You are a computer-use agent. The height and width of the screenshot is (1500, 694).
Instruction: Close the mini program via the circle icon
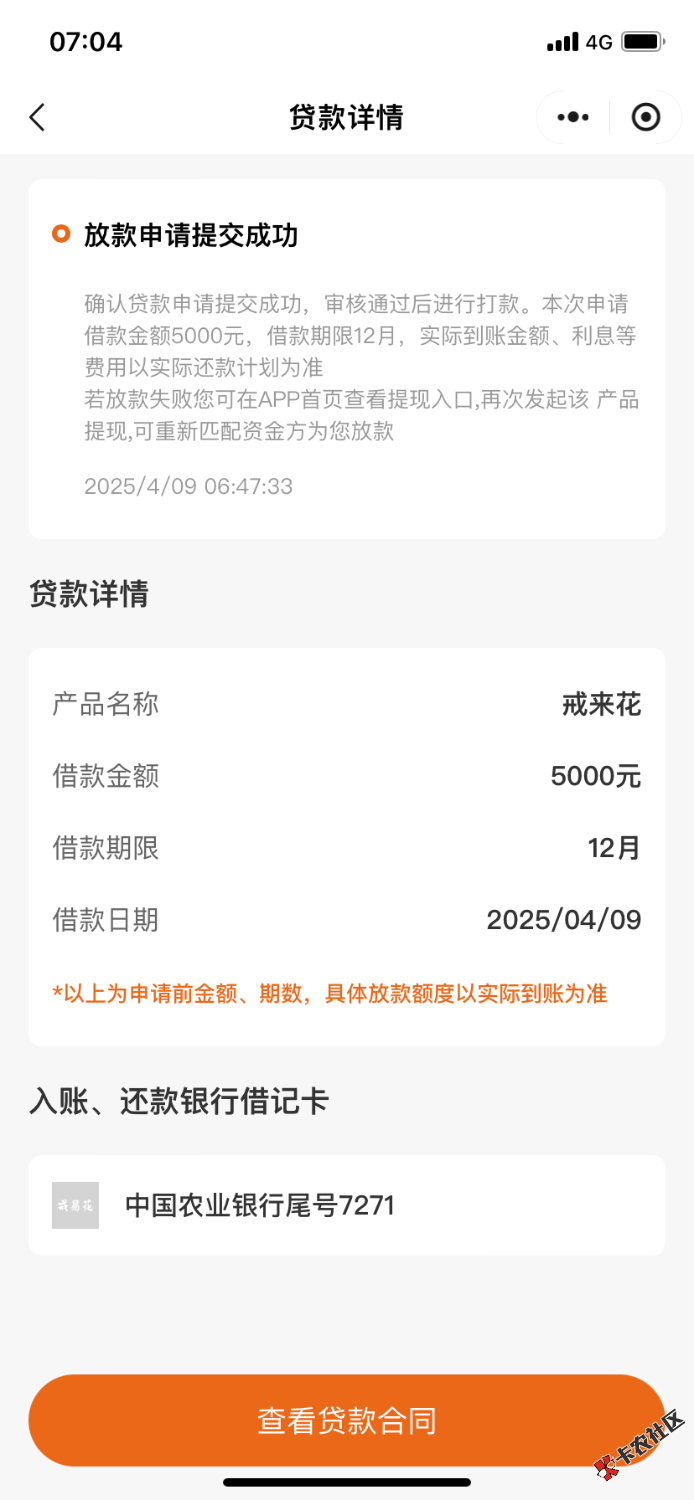pos(646,118)
